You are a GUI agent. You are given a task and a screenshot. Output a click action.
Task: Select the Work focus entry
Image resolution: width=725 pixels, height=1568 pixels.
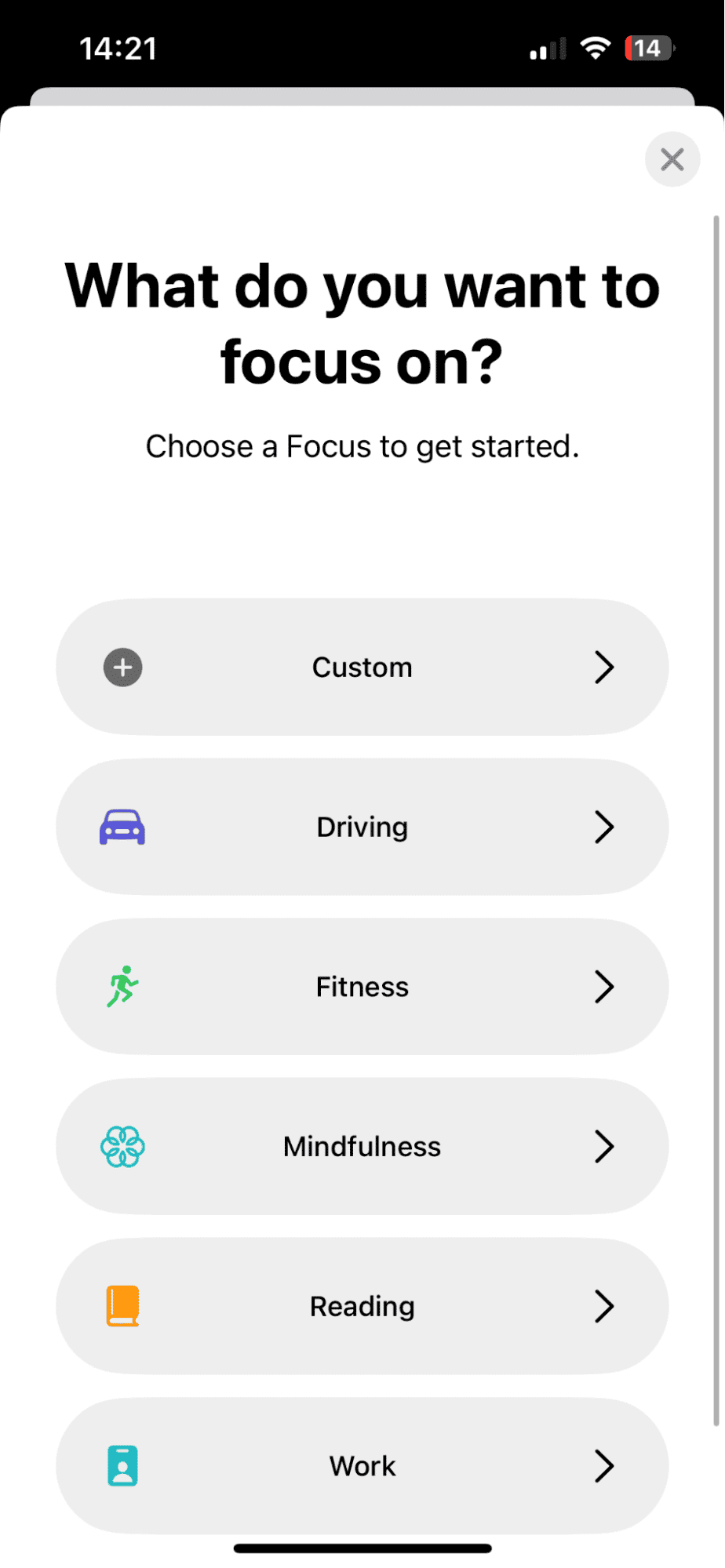pyautogui.click(x=362, y=1465)
